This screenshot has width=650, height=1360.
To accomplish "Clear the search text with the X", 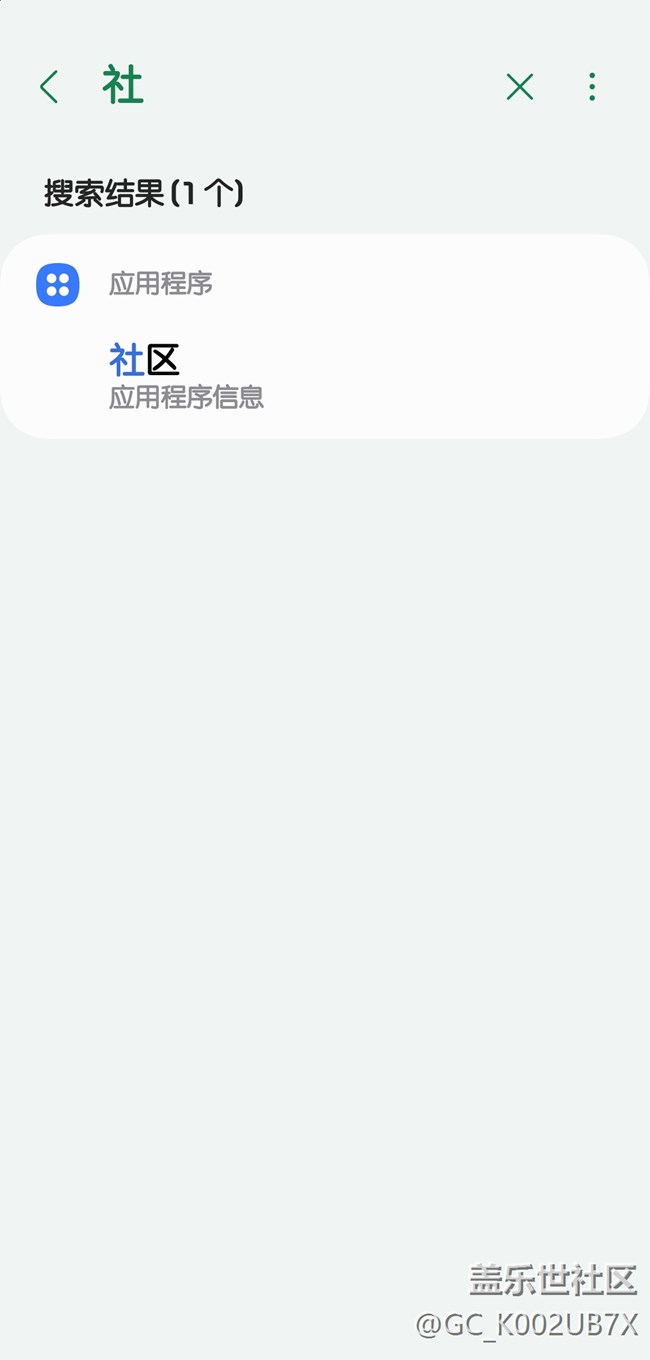I will 520,87.
